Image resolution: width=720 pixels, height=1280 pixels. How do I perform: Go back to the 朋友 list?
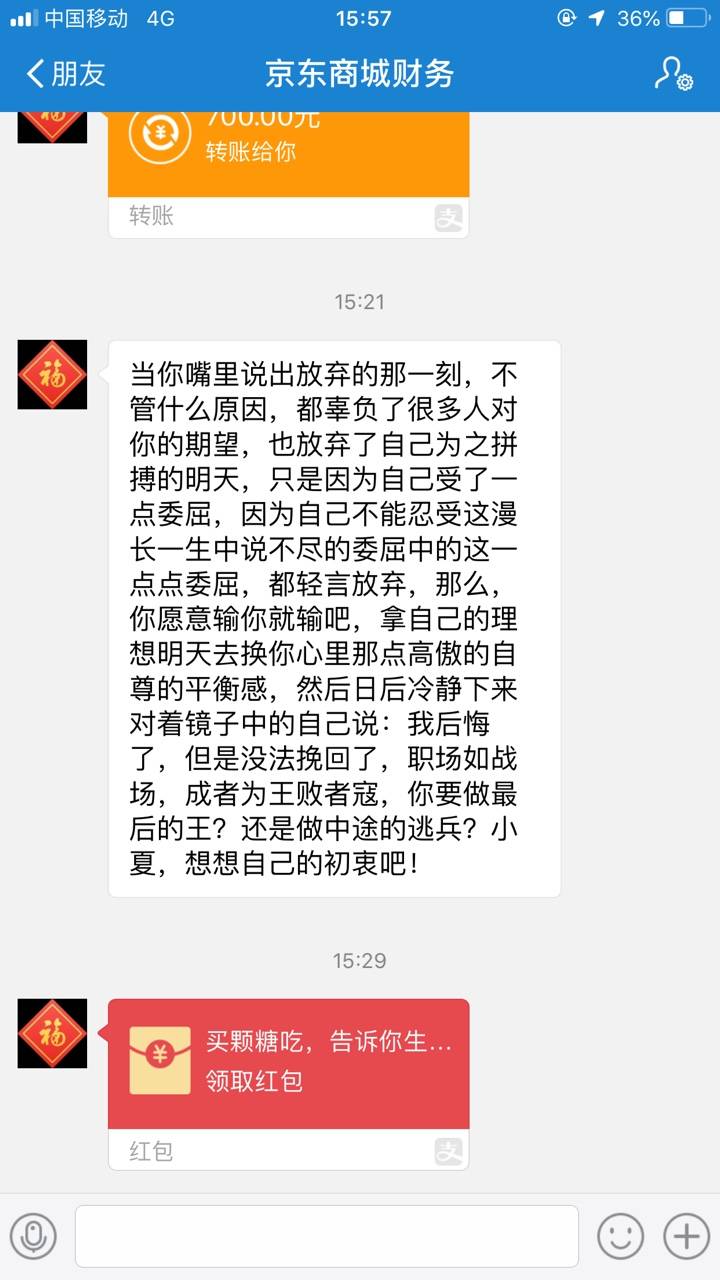pos(65,73)
